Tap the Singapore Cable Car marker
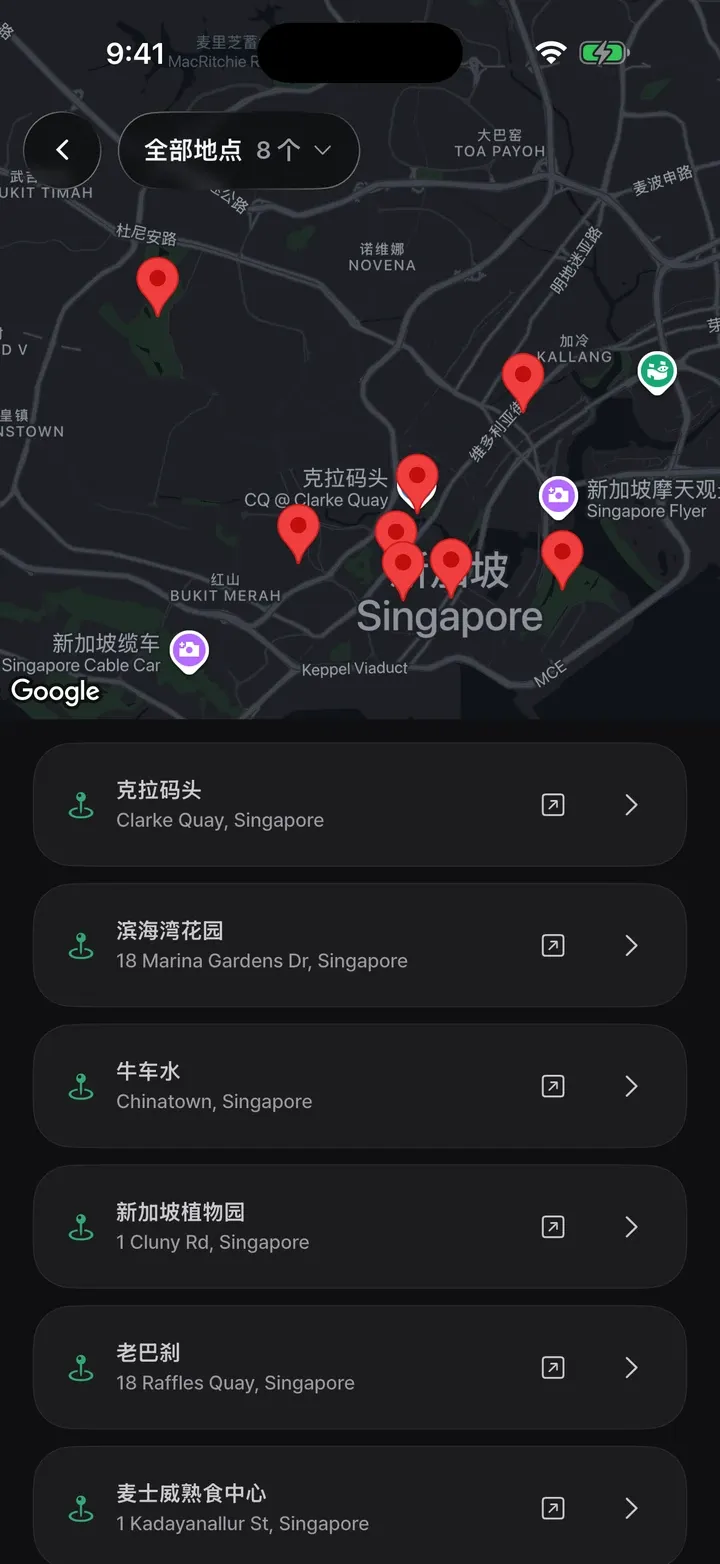Screen dimensions: 720x1564 tap(188, 651)
